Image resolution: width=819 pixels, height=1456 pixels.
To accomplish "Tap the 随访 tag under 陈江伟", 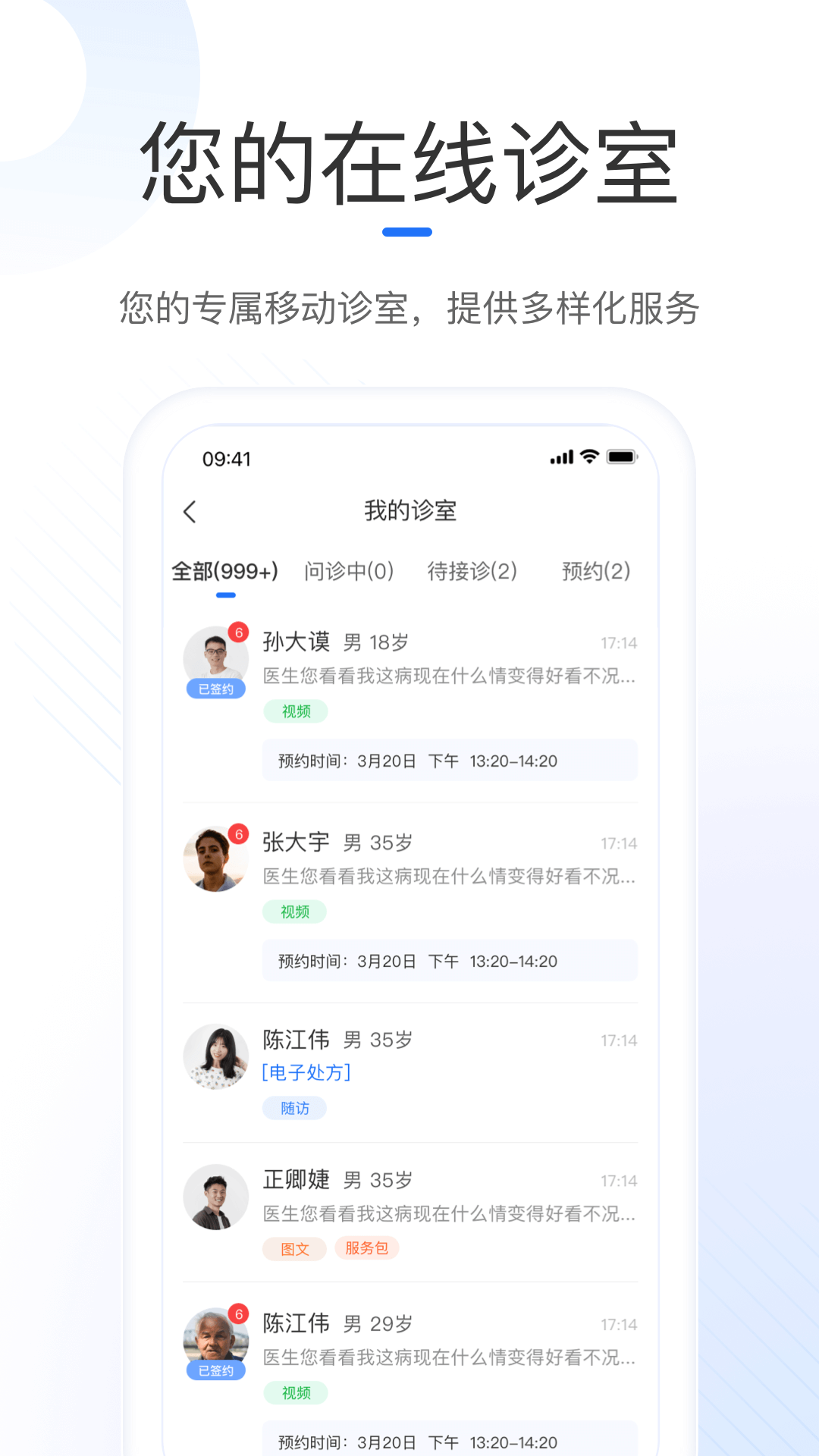I will (x=295, y=1108).
